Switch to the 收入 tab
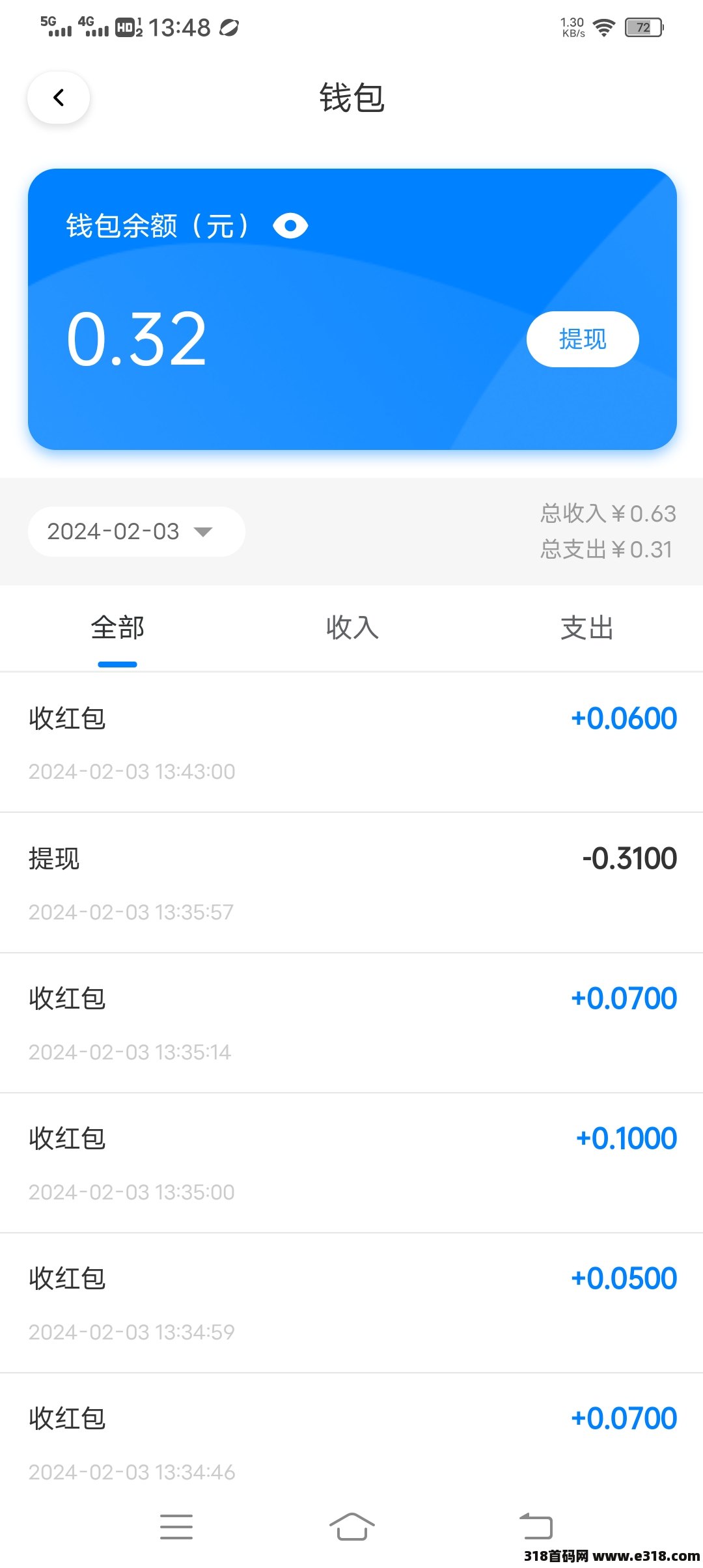This screenshot has height=1568, width=703. tap(352, 628)
